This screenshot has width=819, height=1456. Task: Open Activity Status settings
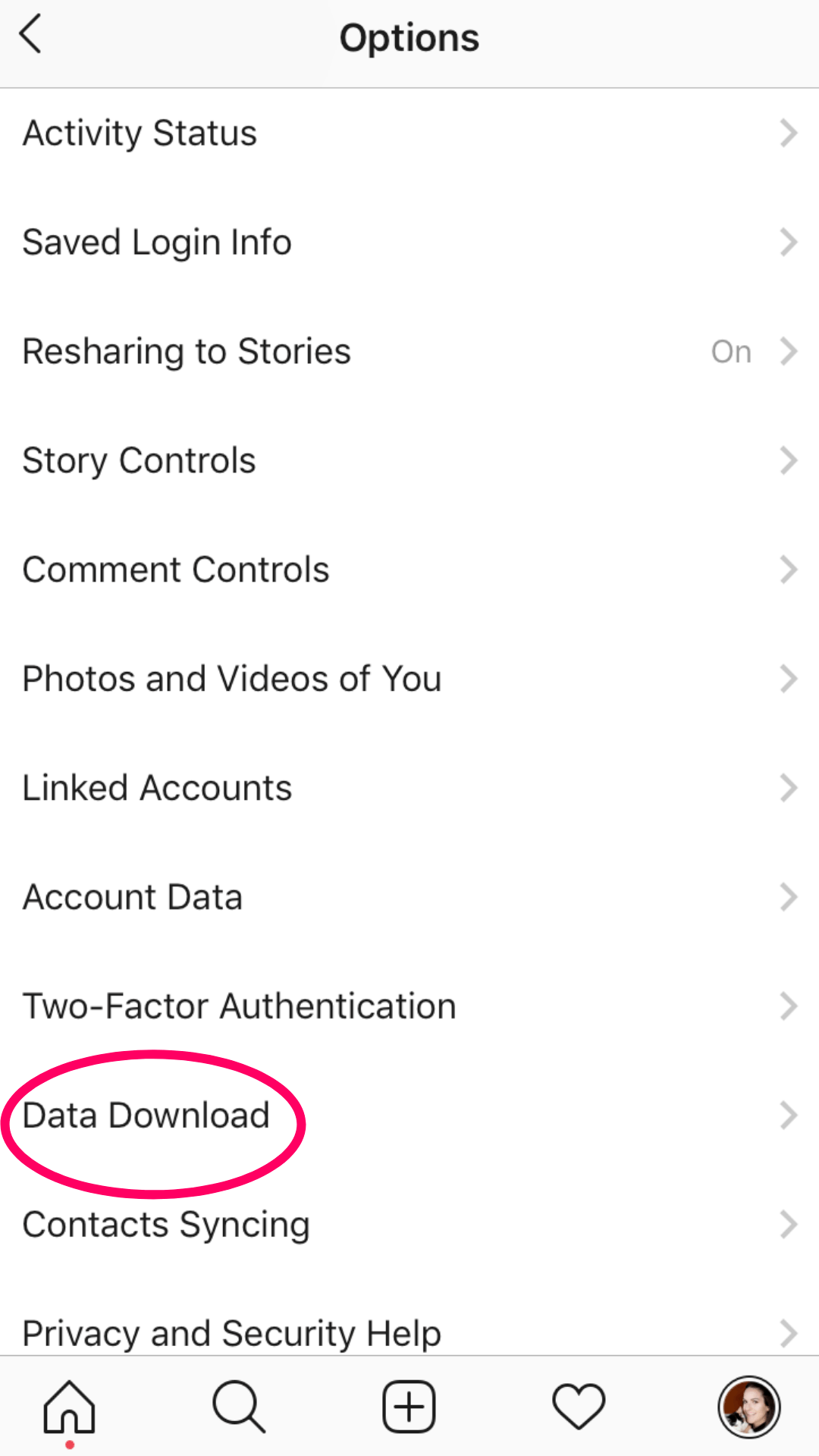[x=409, y=133]
